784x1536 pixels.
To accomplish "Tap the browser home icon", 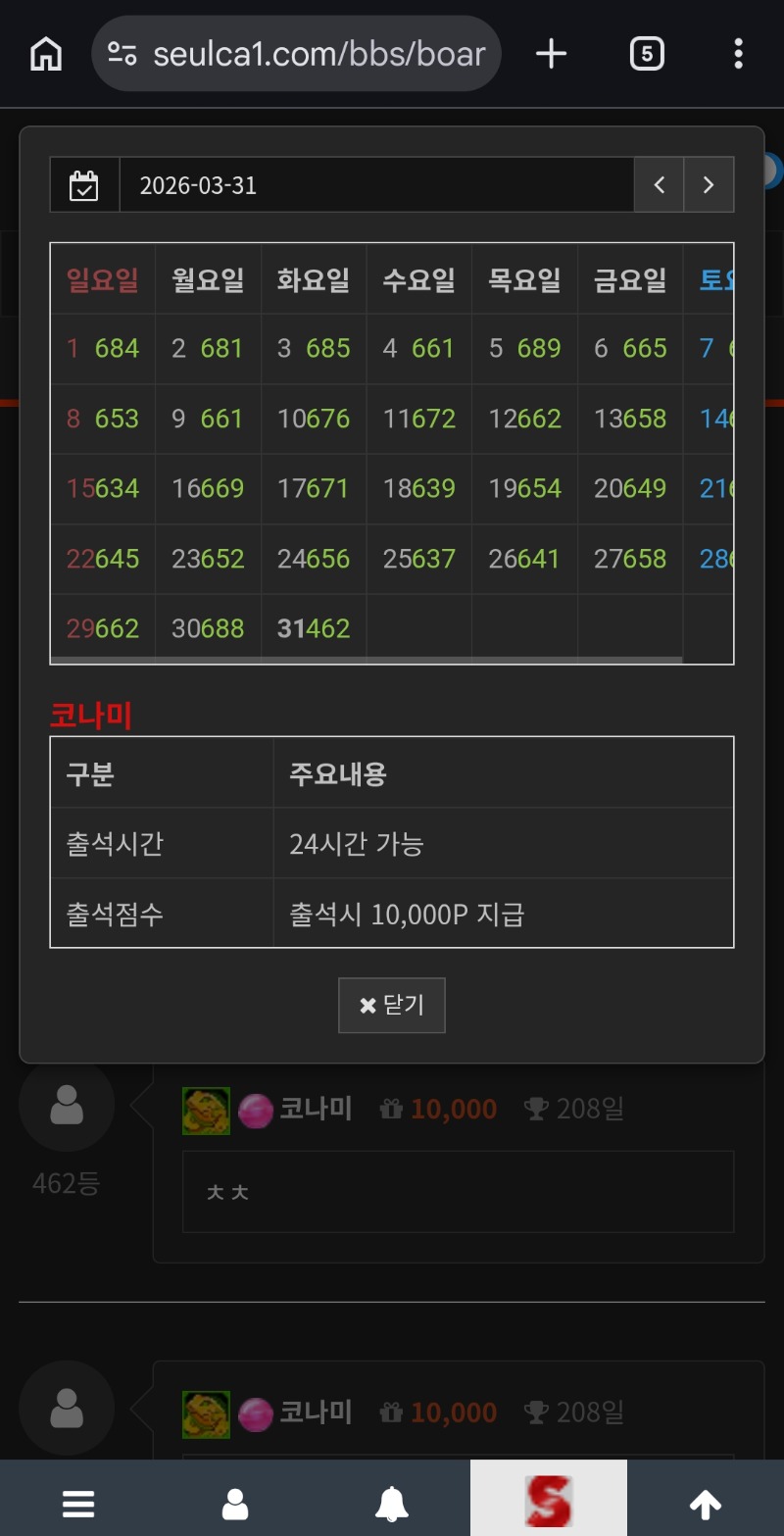I will (x=46, y=54).
